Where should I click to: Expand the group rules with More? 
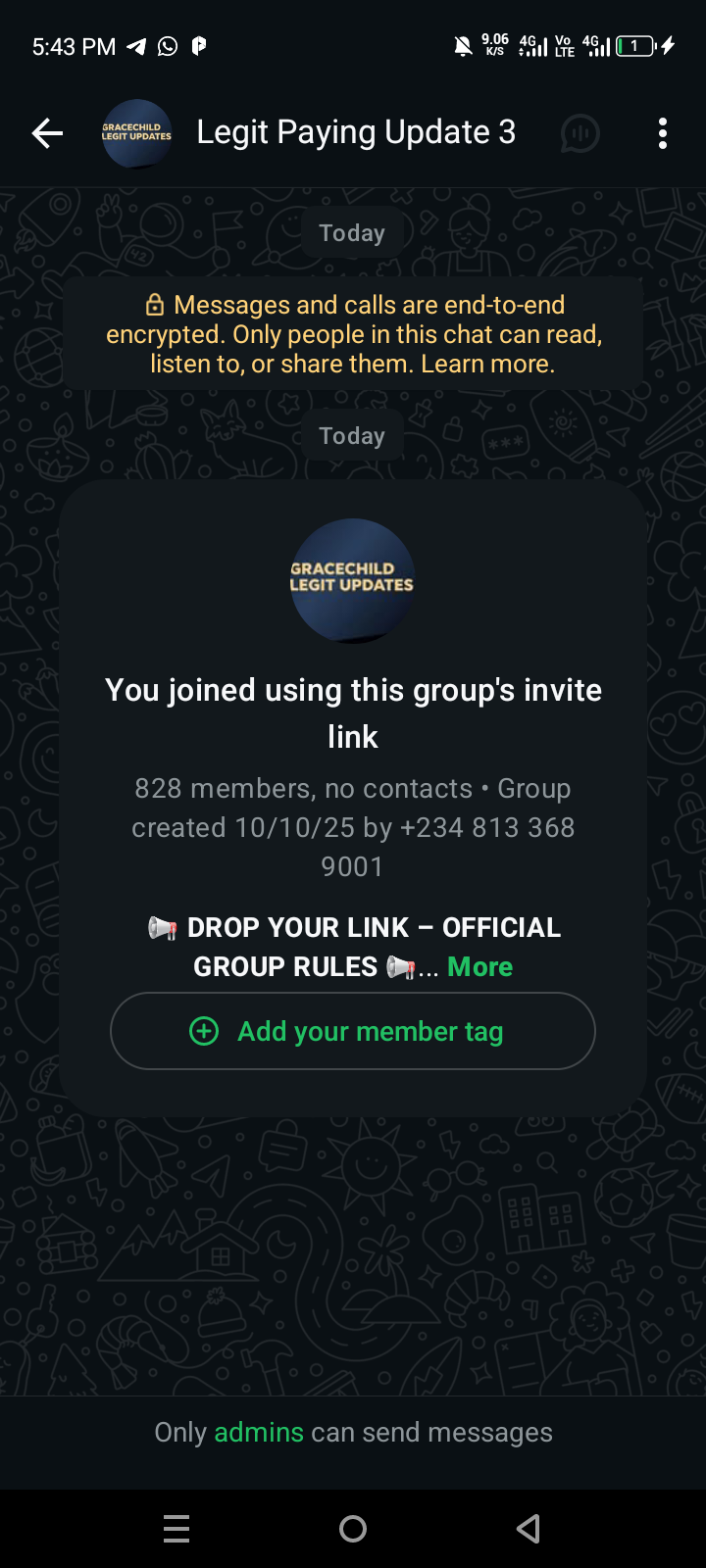click(x=479, y=967)
